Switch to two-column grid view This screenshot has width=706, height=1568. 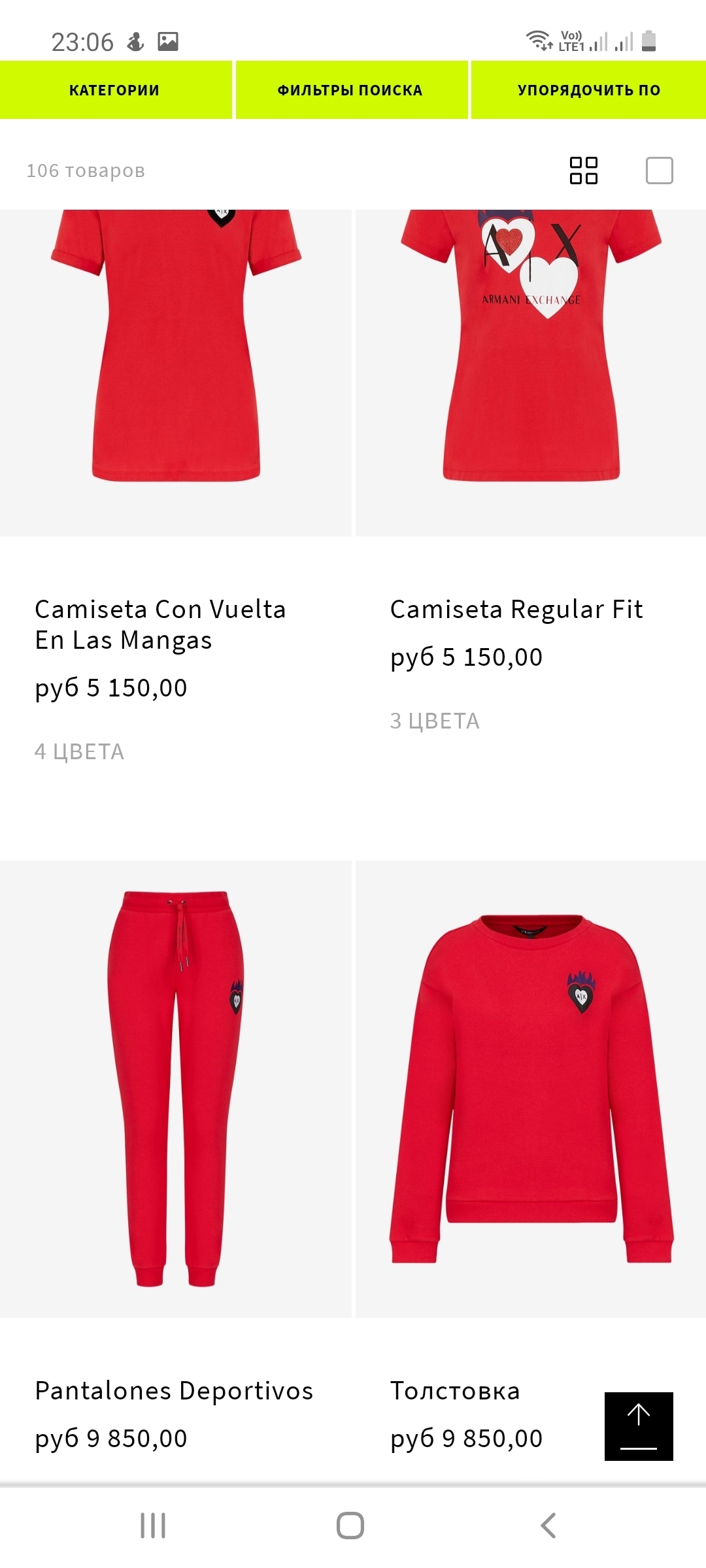point(583,171)
